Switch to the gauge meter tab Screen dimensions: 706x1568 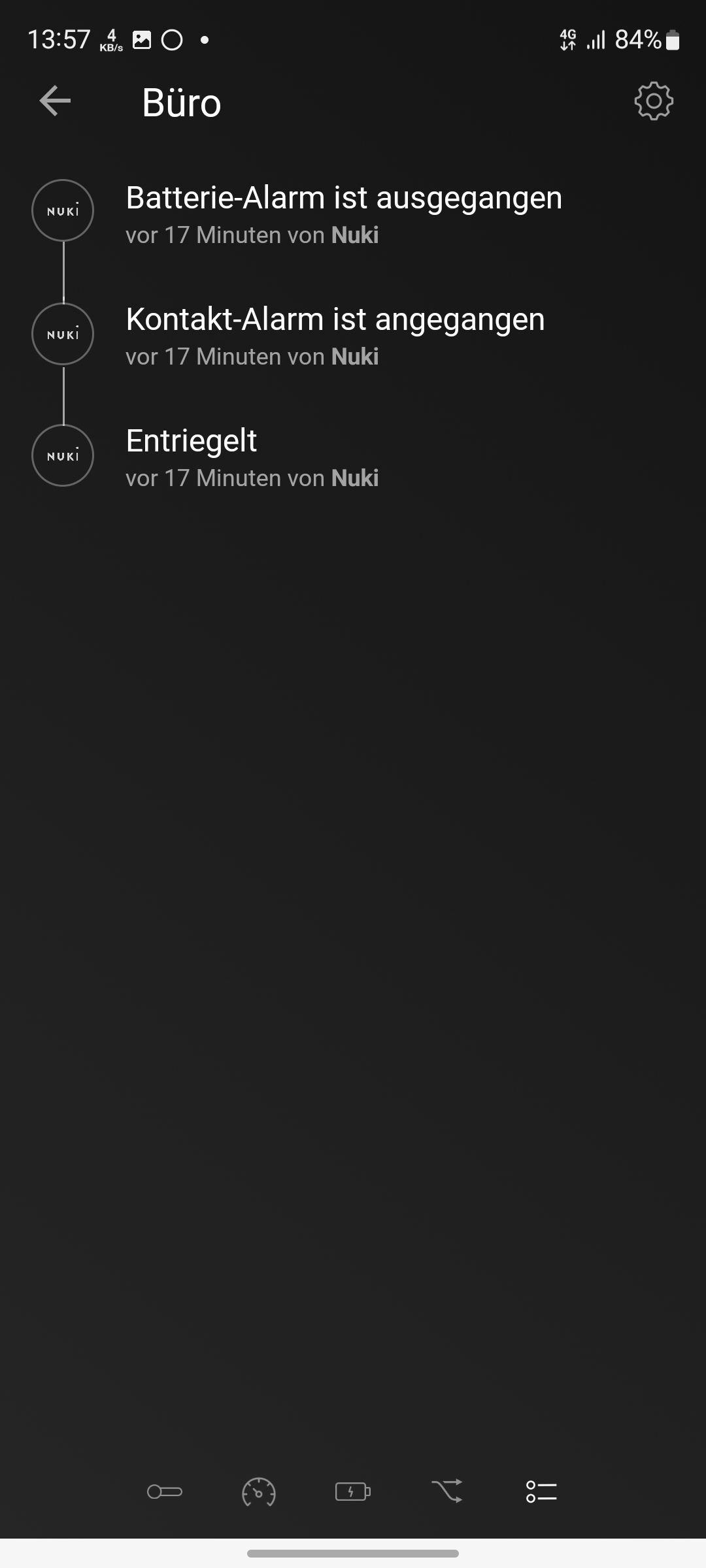tap(259, 1492)
